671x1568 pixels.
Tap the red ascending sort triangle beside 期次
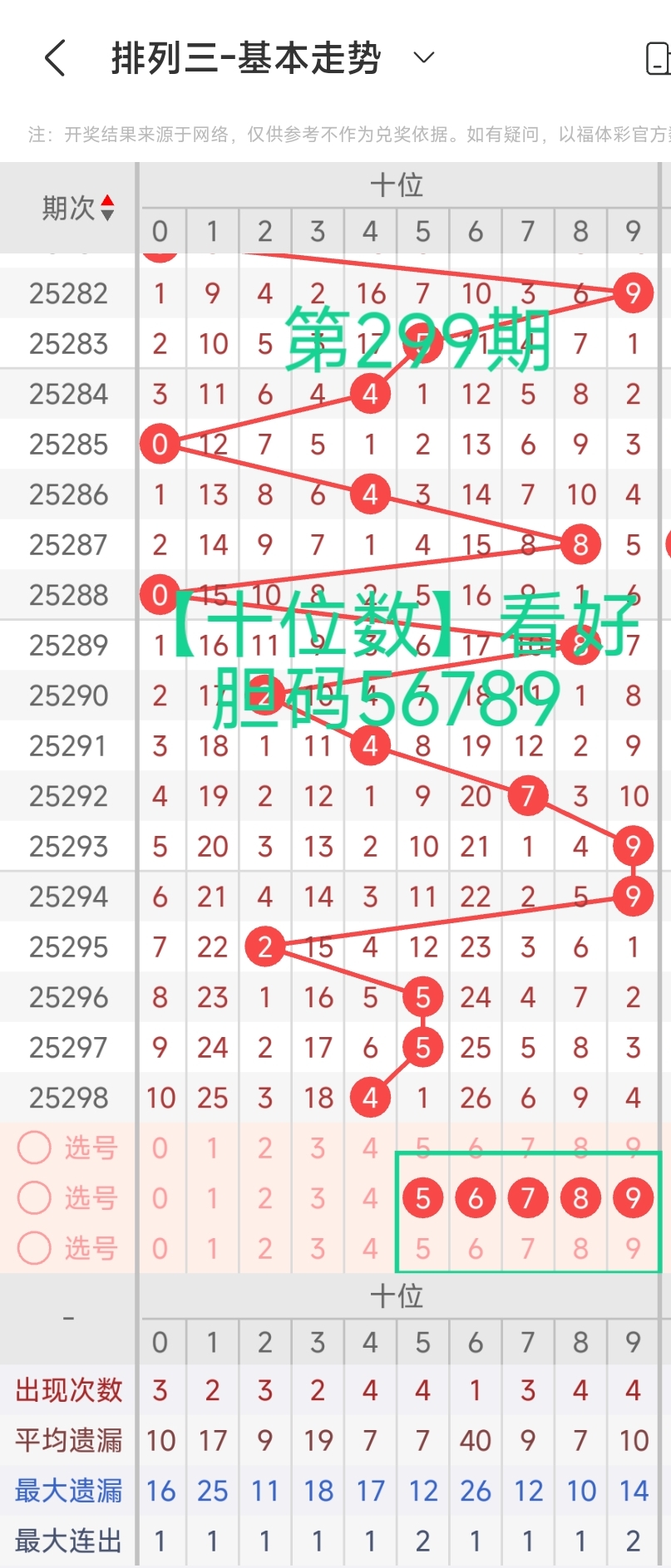[109, 199]
